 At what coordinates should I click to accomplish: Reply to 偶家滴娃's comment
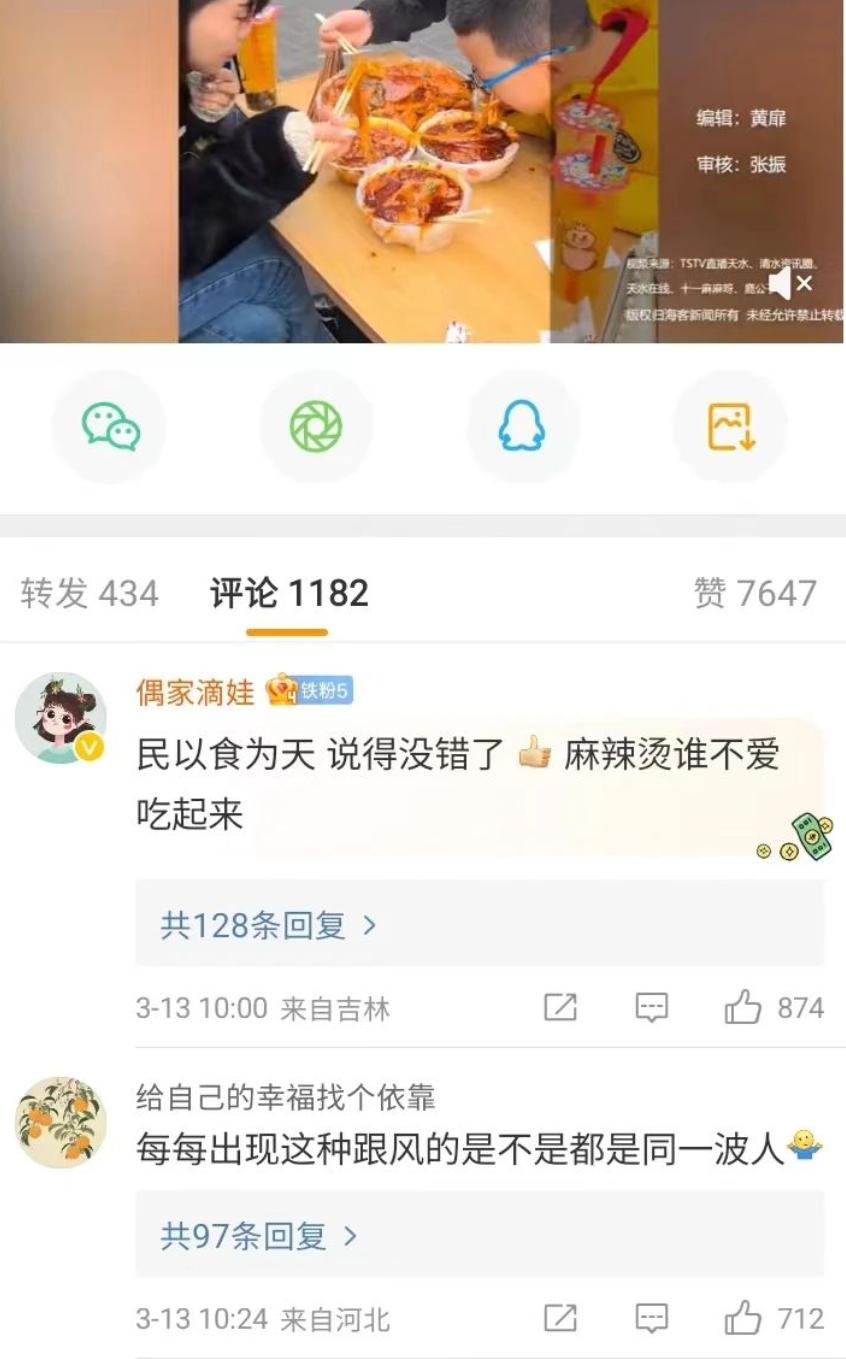pyautogui.click(x=652, y=1007)
